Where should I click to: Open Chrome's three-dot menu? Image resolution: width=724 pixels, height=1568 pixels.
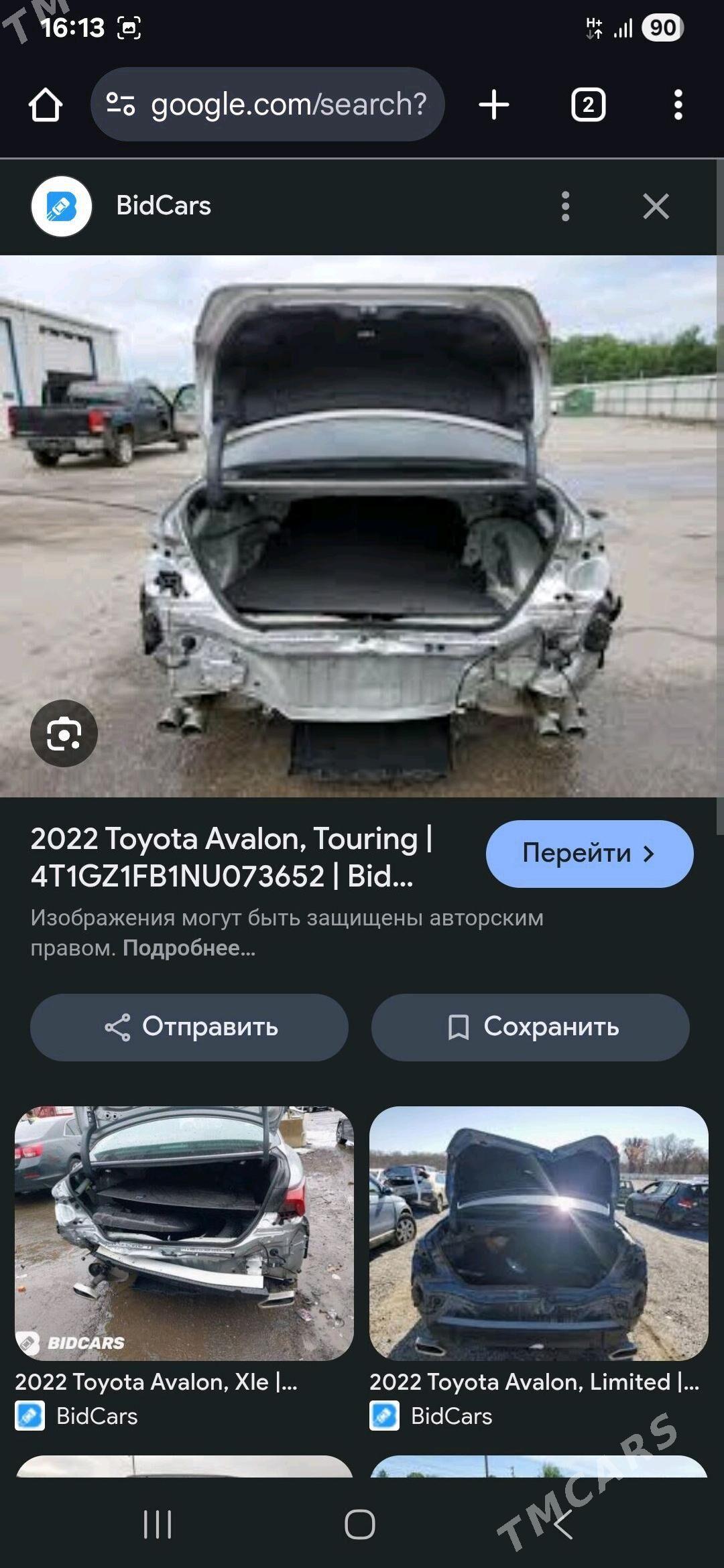pos(678,105)
